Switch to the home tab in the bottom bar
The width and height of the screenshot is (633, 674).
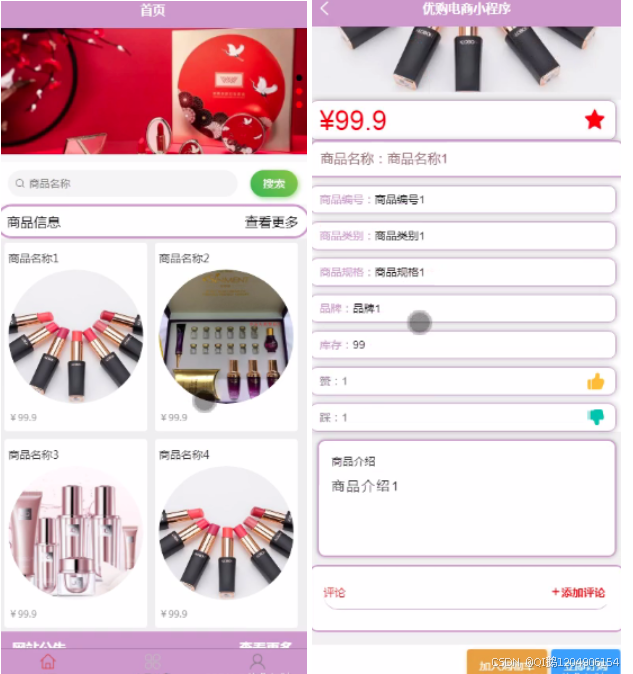pyautogui.click(x=48, y=662)
